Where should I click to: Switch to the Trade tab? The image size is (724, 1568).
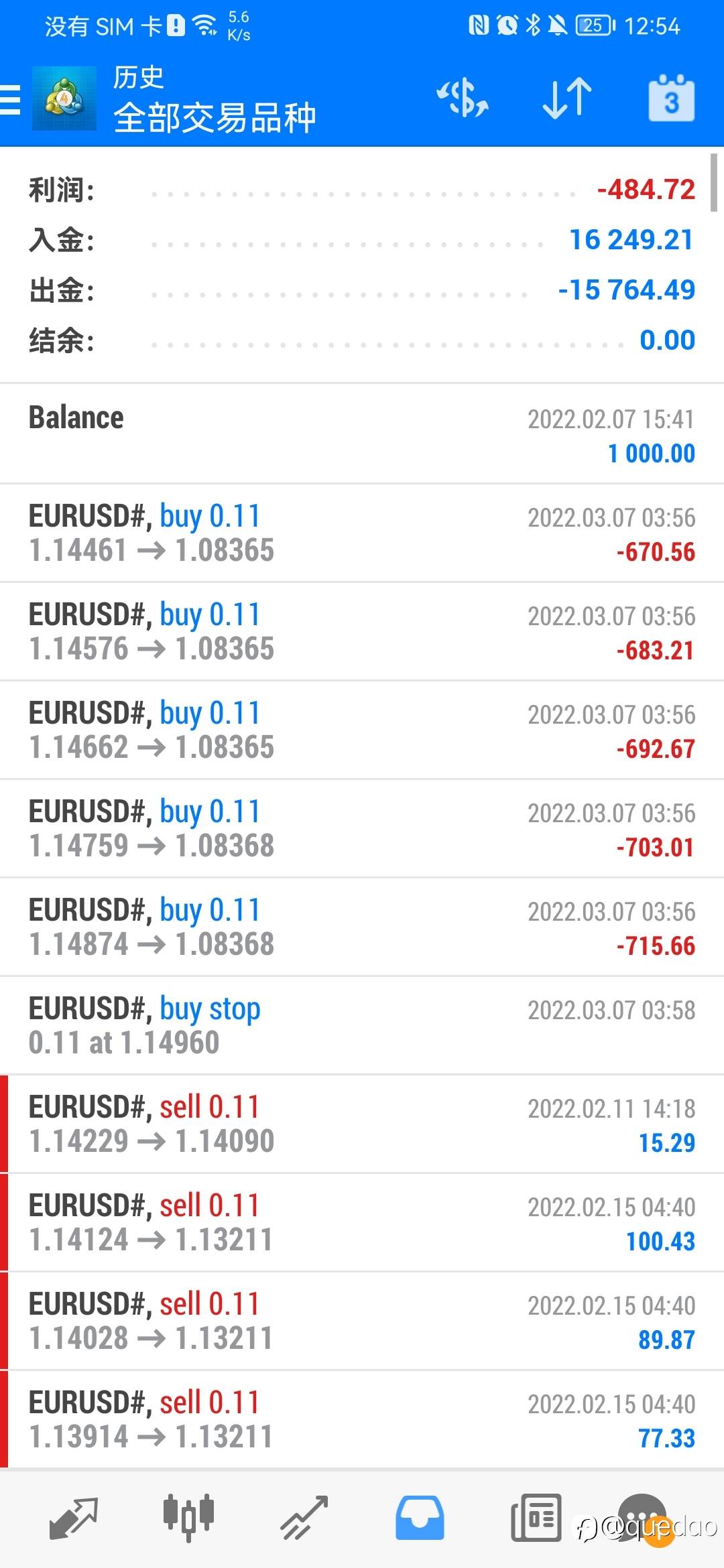pos(304,1518)
